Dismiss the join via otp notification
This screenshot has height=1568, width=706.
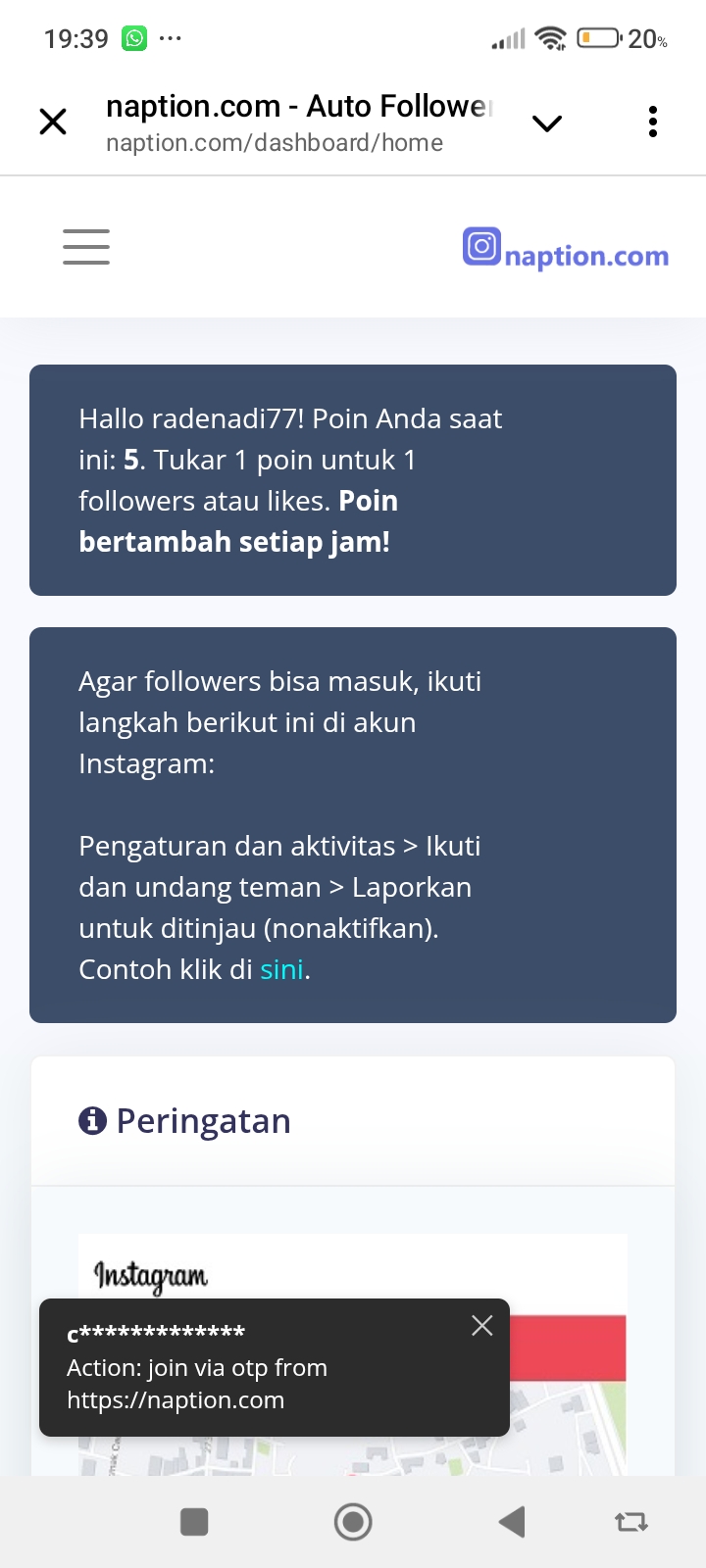(x=481, y=1326)
